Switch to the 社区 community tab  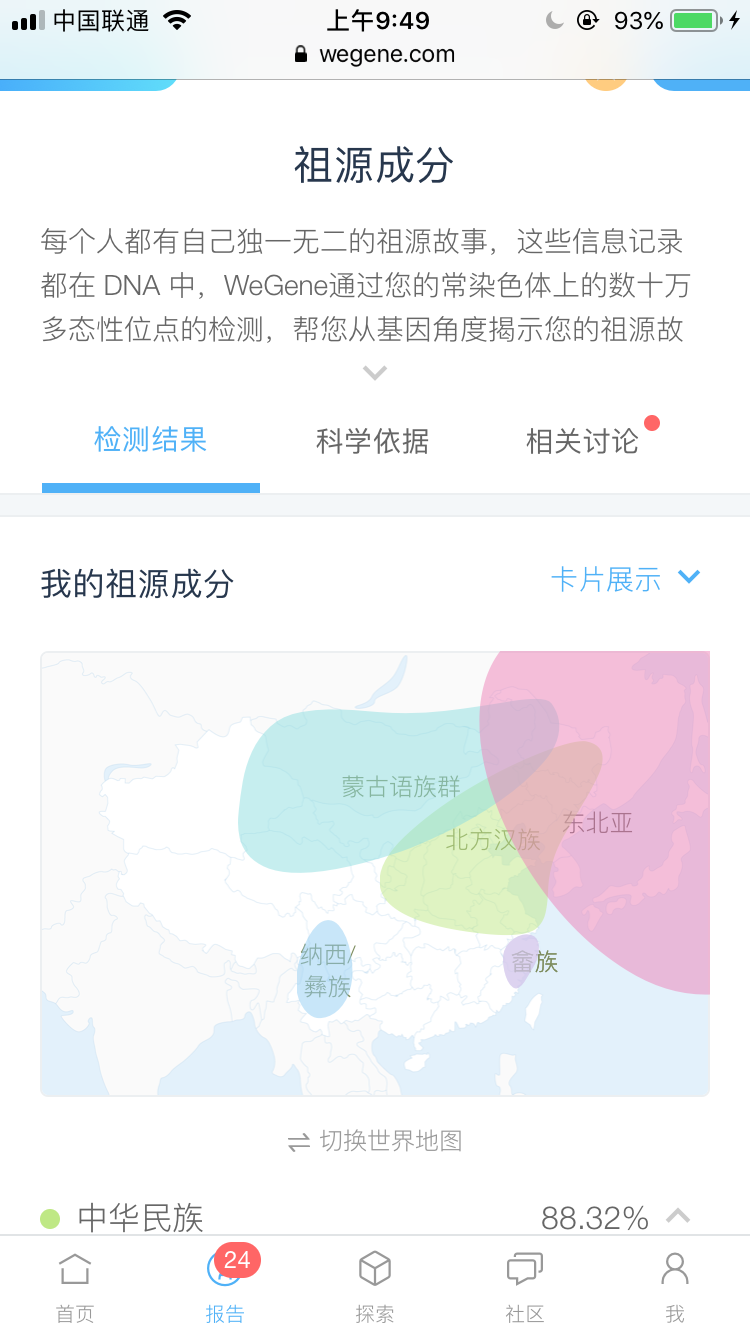pos(525,1286)
